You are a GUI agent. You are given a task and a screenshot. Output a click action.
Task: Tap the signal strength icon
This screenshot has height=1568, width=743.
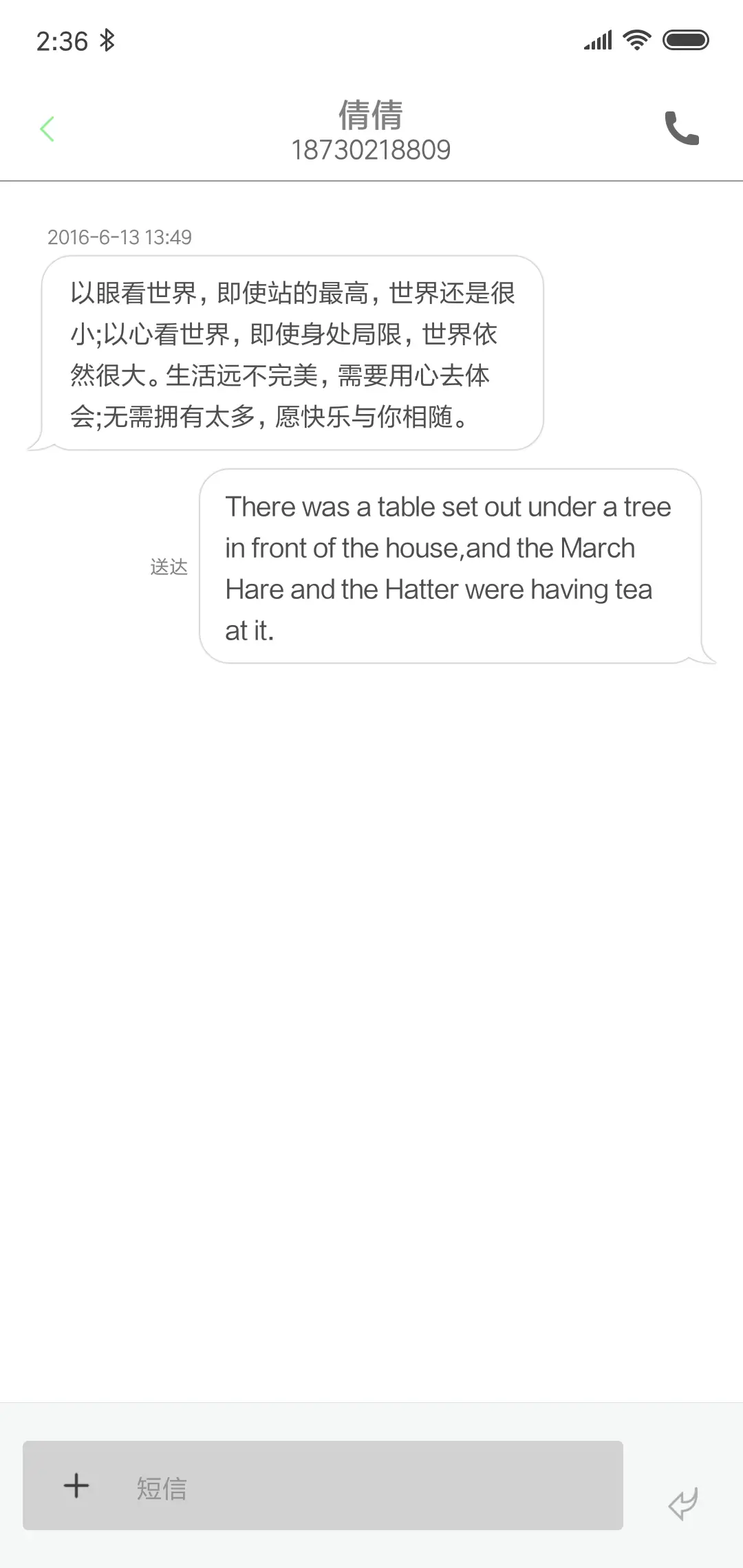point(597,40)
